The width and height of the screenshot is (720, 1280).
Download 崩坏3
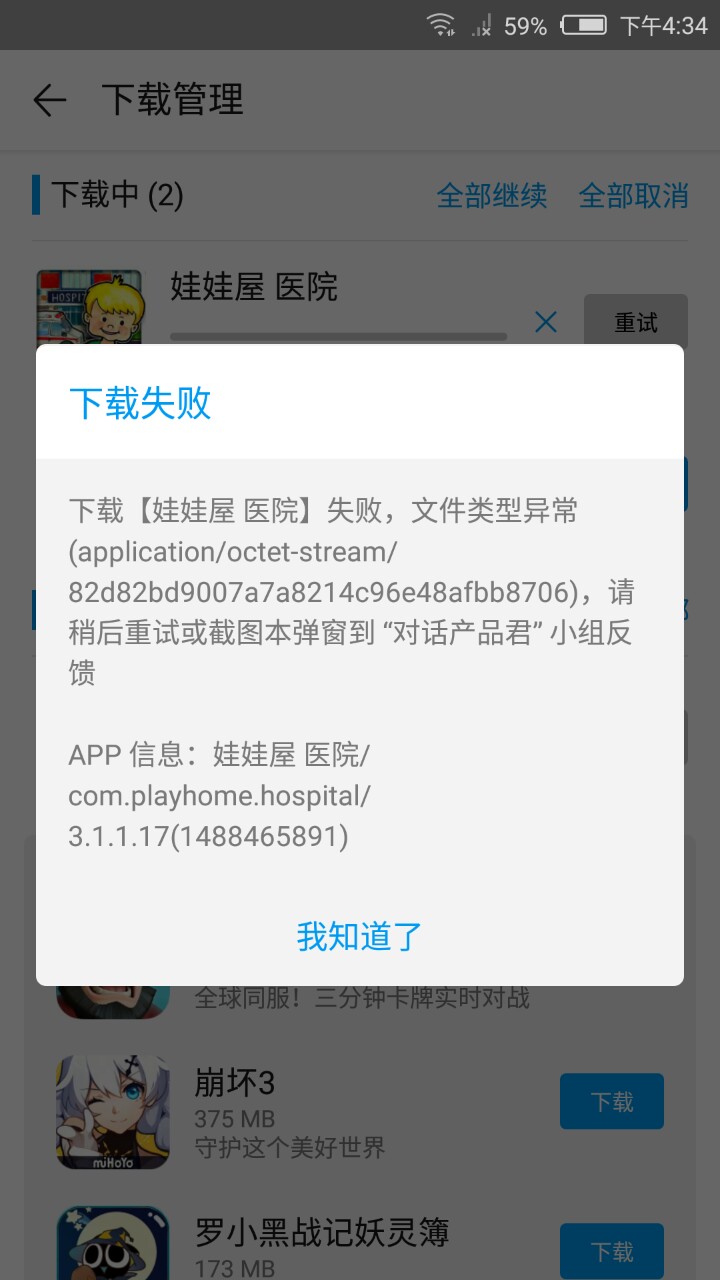(x=611, y=1101)
